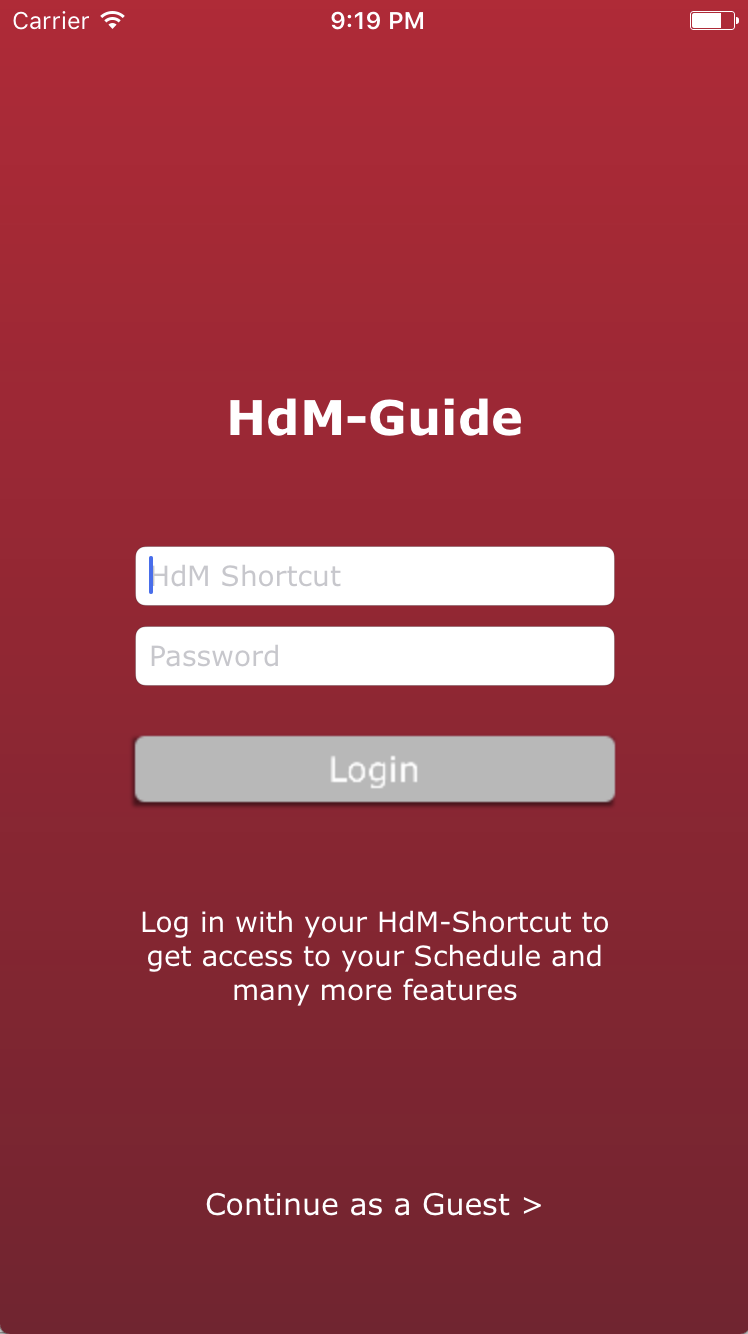This screenshot has height=1334, width=748.
Task: Select the Password field
Action: click(375, 656)
